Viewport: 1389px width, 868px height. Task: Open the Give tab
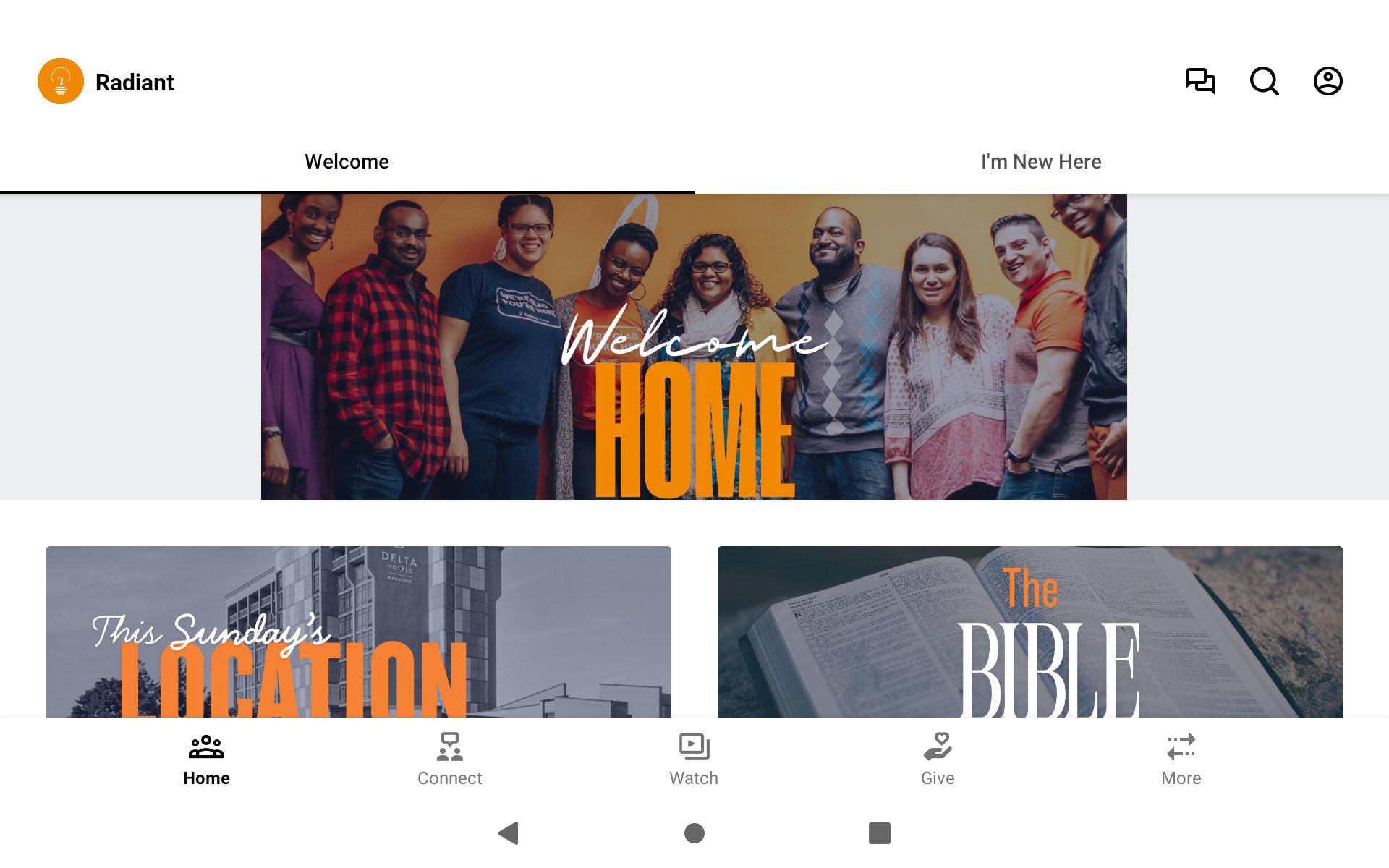(x=938, y=759)
